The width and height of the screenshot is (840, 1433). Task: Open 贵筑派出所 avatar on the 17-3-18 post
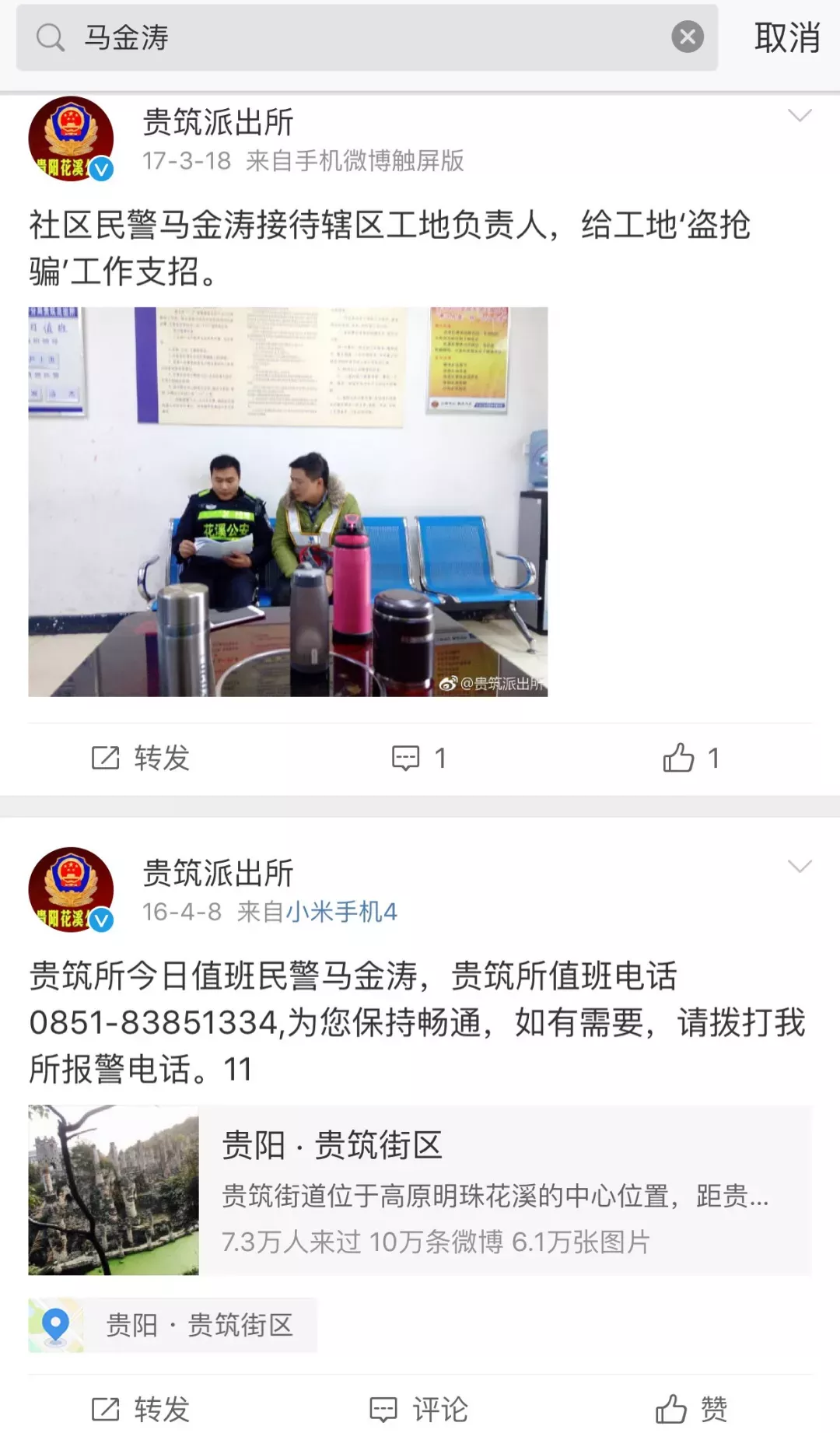coord(71,138)
